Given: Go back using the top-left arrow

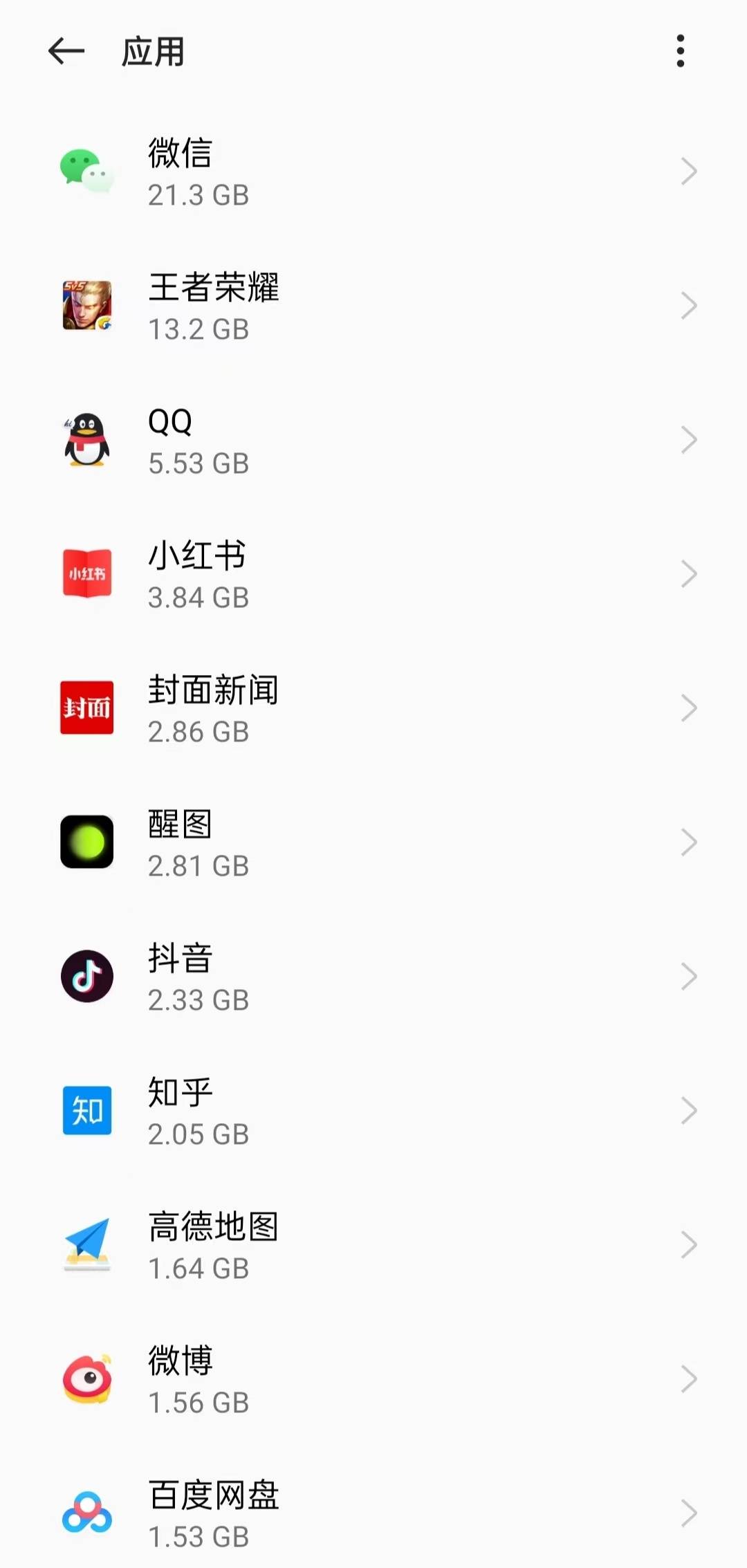Looking at the screenshot, I should click(x=66, y=51).
